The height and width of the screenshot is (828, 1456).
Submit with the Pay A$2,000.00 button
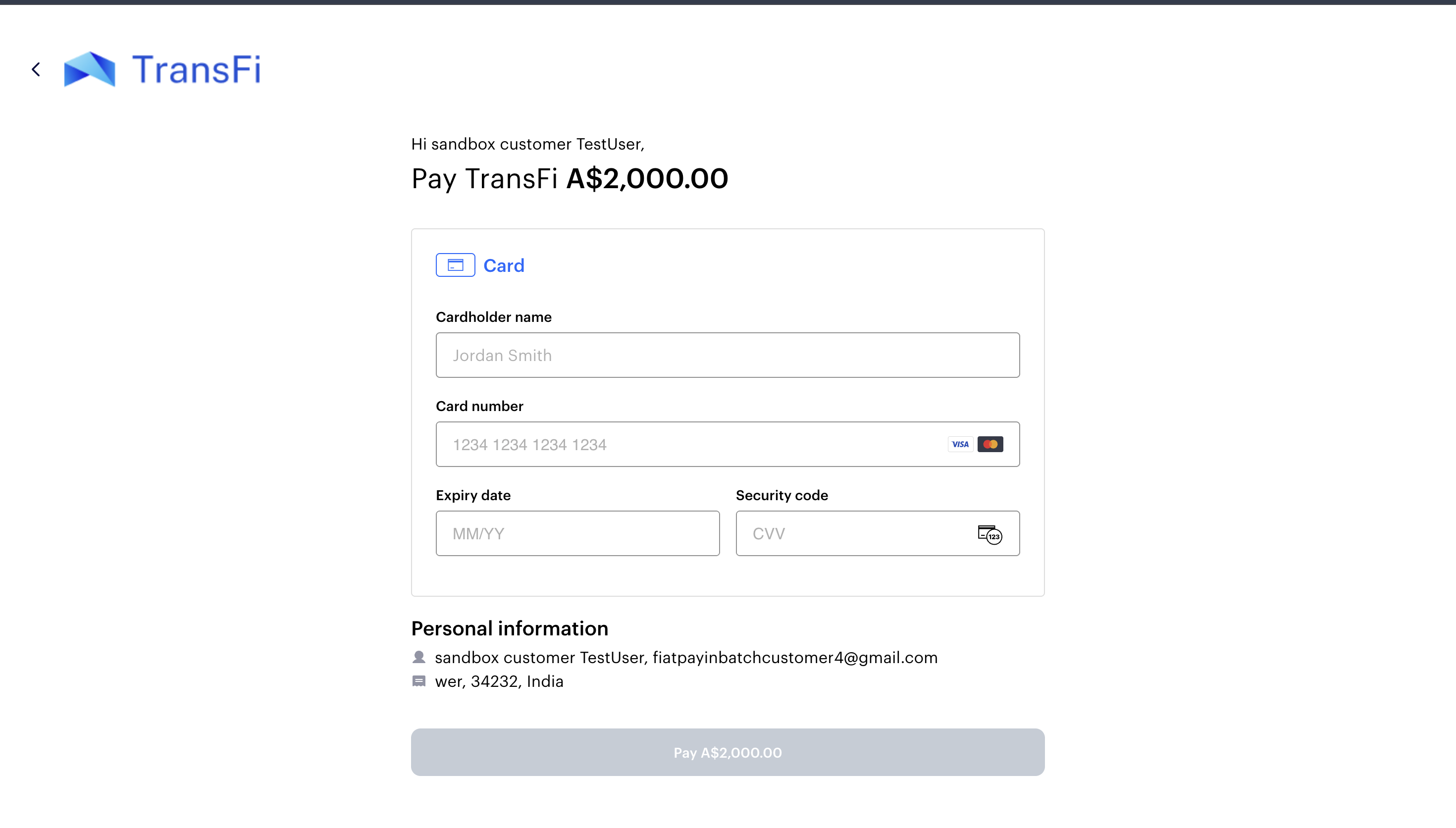(x=727, y=752)
